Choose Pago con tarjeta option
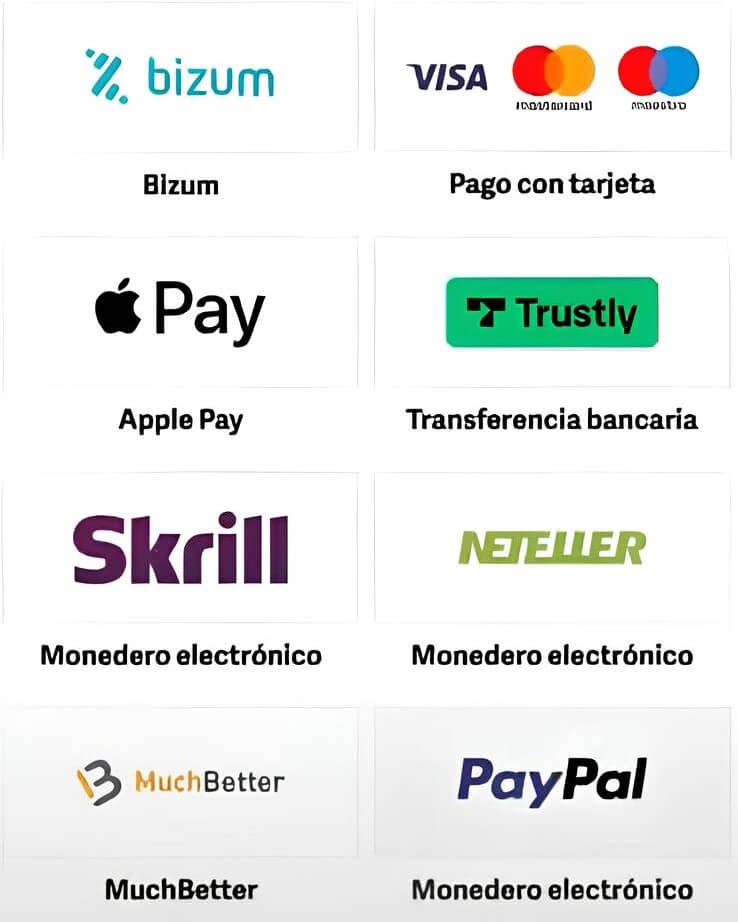Image resolution: width=738 pixels, height=922 pixels. point(552,78)
